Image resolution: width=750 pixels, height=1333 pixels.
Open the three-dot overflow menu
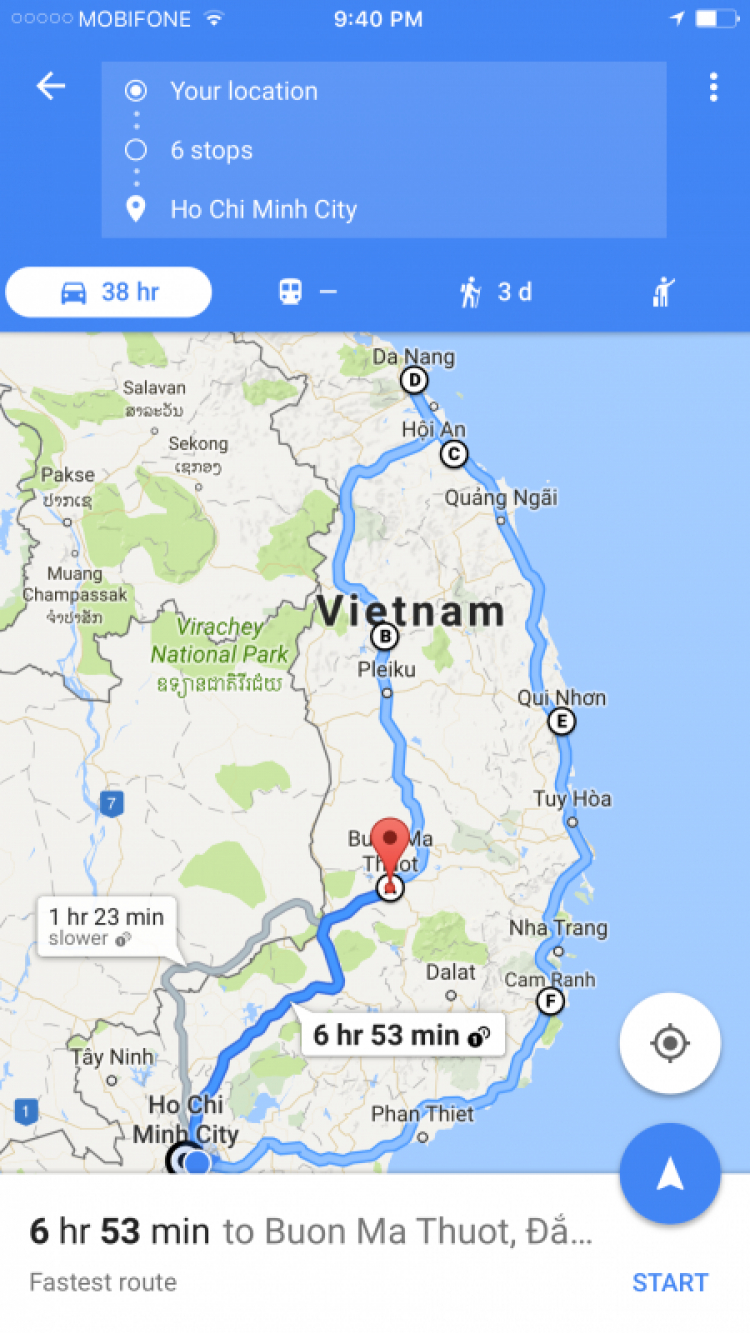coord(713,87)
